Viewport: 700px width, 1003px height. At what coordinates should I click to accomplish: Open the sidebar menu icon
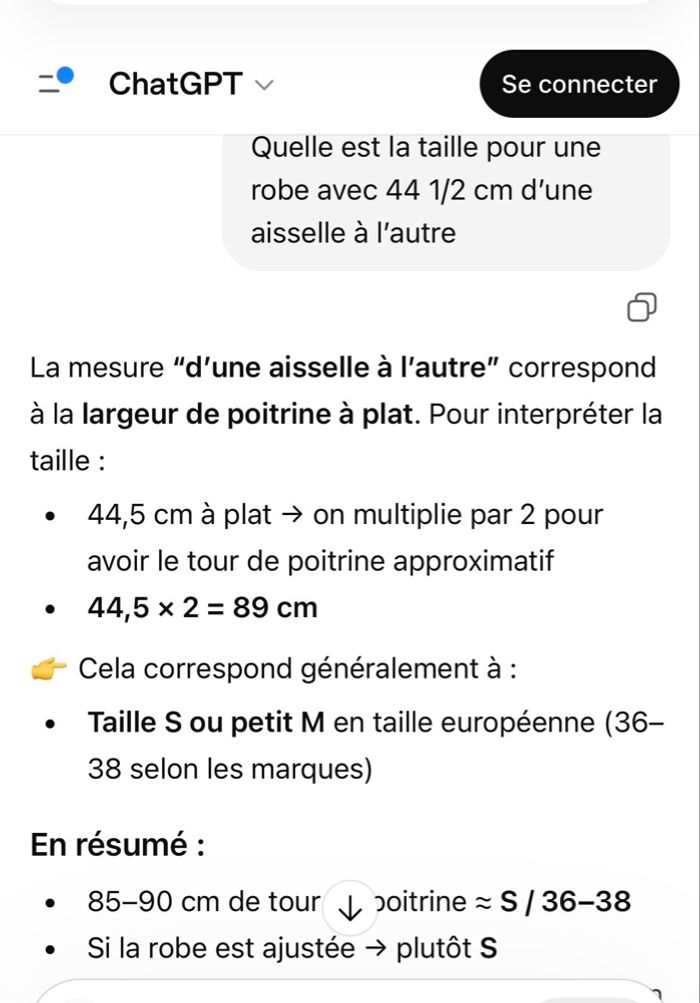click(x=56, y=82)
